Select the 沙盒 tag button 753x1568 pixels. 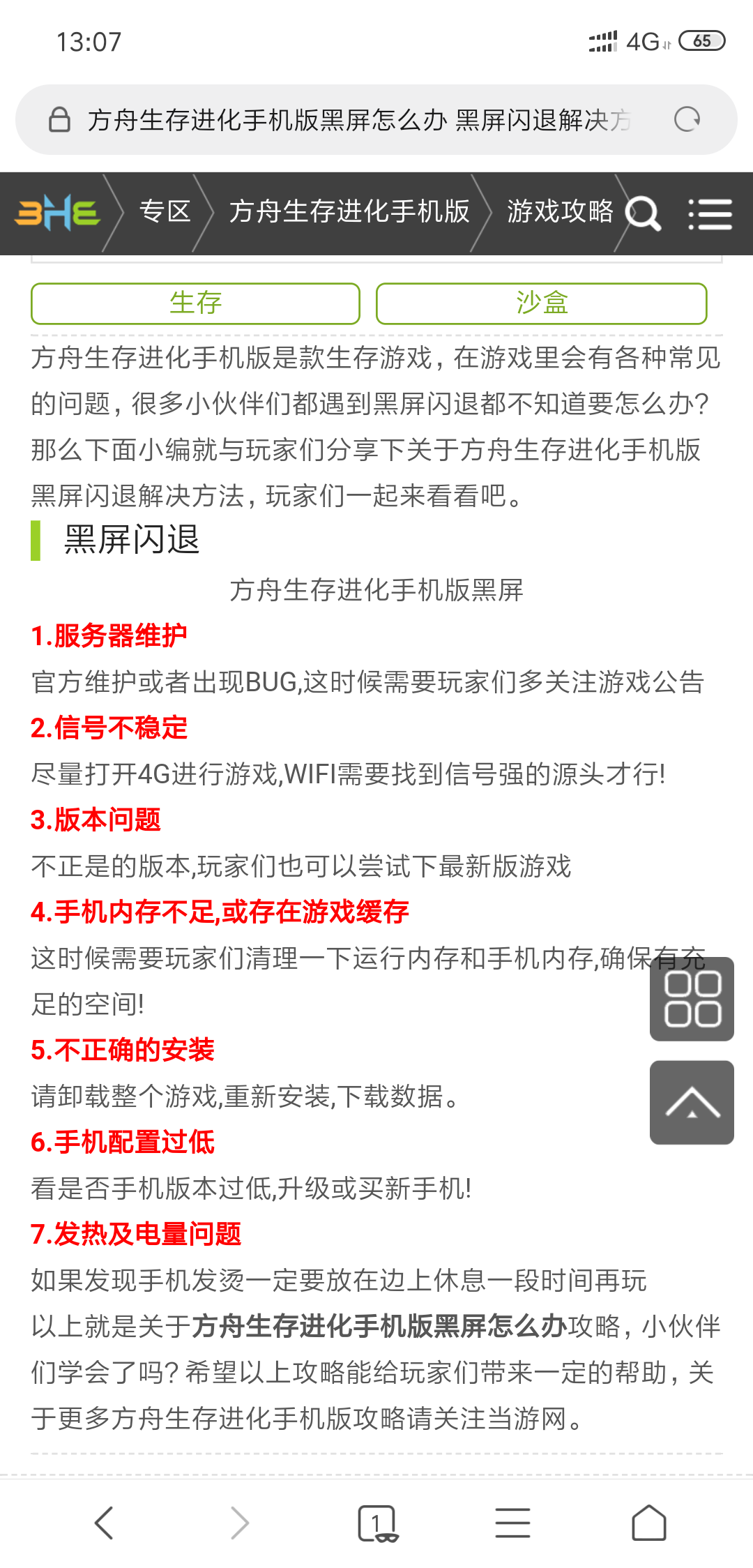coord(542,303)
